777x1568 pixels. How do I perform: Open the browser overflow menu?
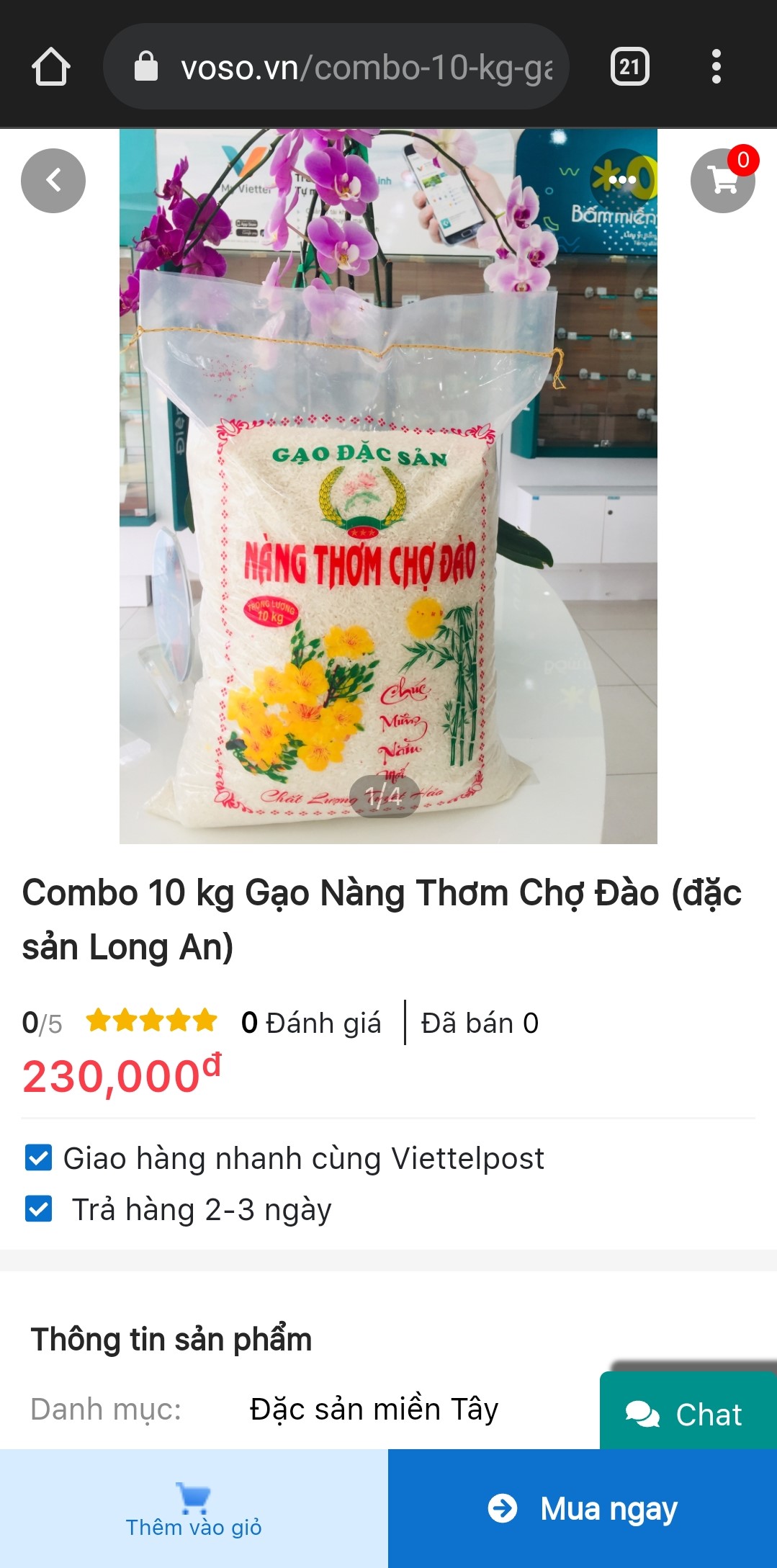pos(716,67)
